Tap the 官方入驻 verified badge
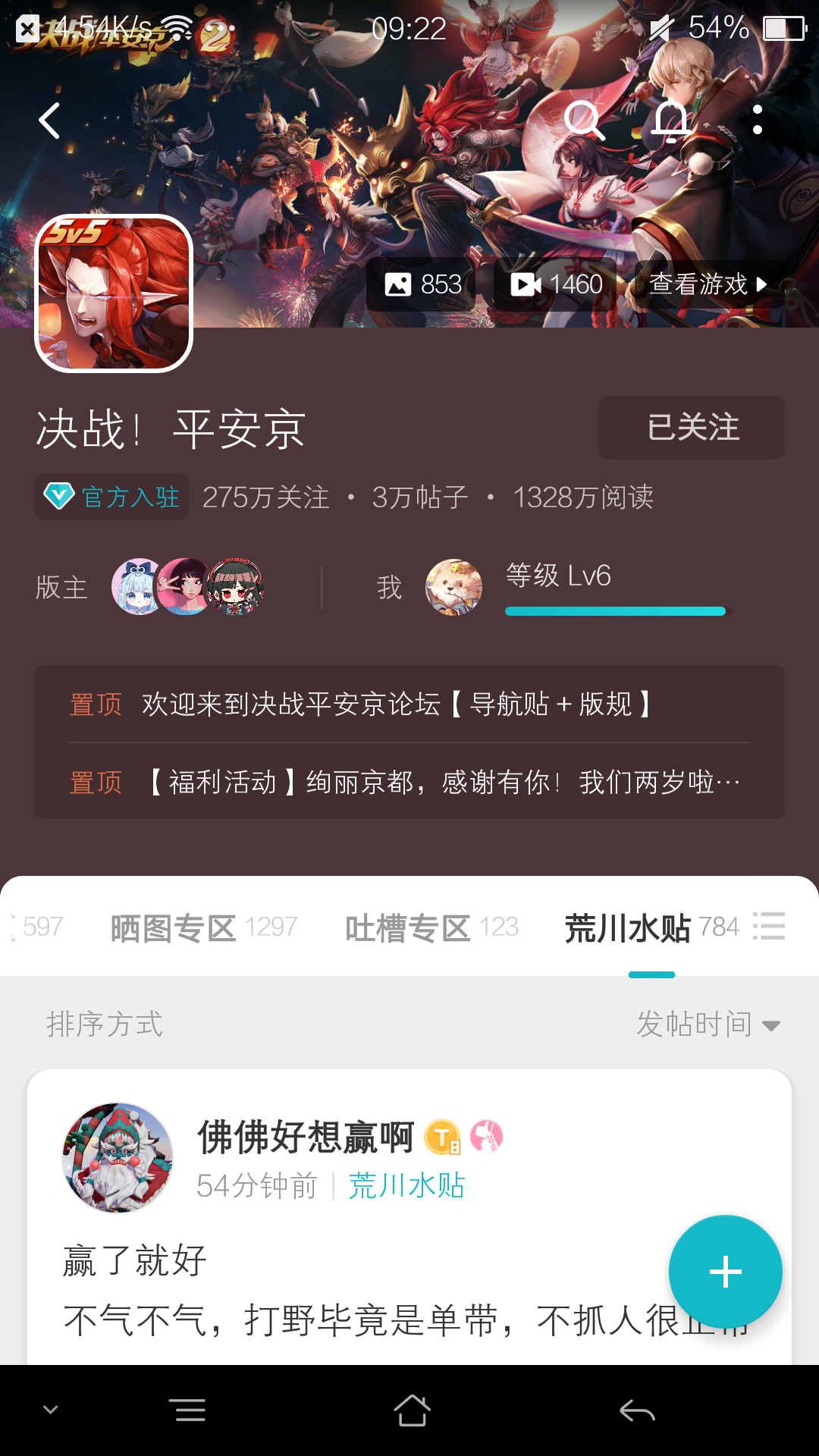 click(x=111, y=497)
